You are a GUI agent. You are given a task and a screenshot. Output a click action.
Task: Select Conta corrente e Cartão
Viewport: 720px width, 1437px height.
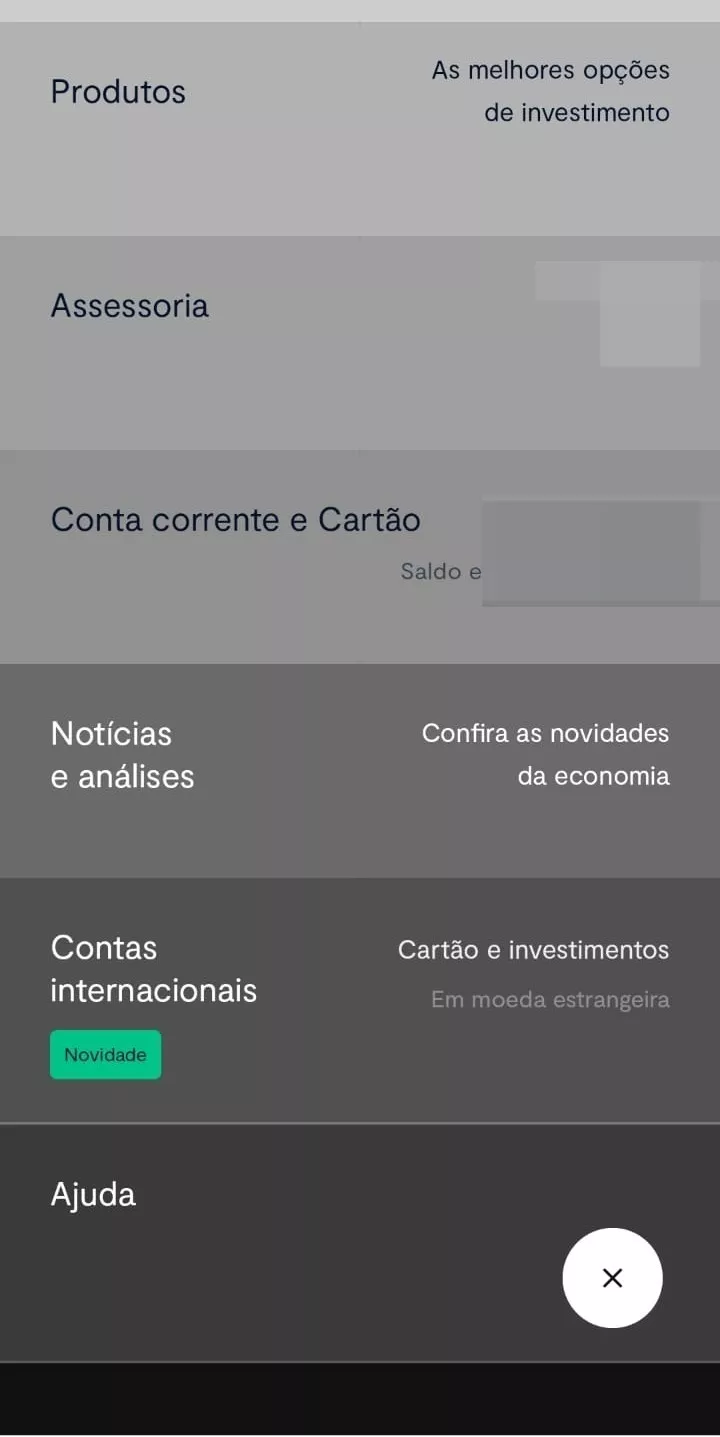point(236,520)
